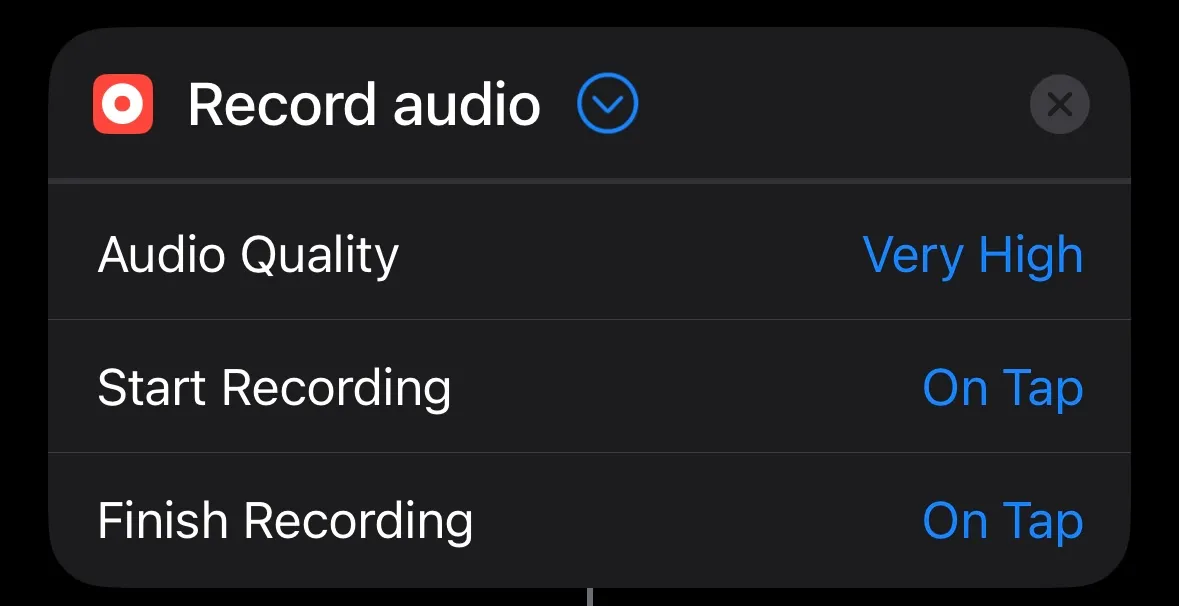Change Audio Quality from Very High
Screen dimensions: 1179x606
(972, 255)
